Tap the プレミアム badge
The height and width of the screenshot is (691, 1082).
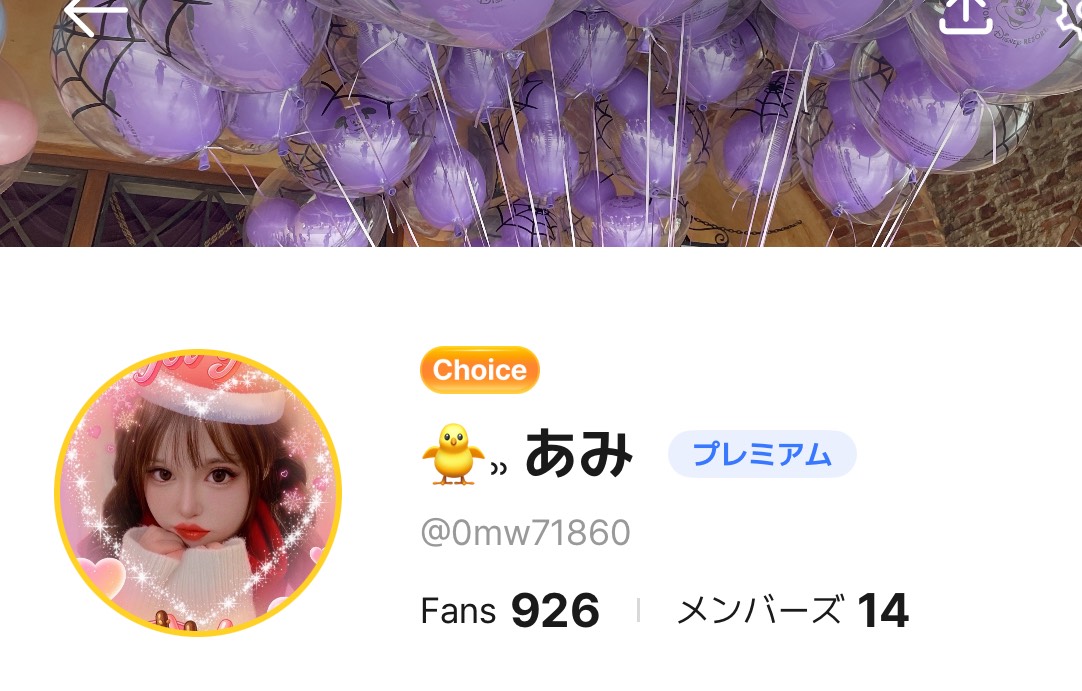tap(762, 455)
